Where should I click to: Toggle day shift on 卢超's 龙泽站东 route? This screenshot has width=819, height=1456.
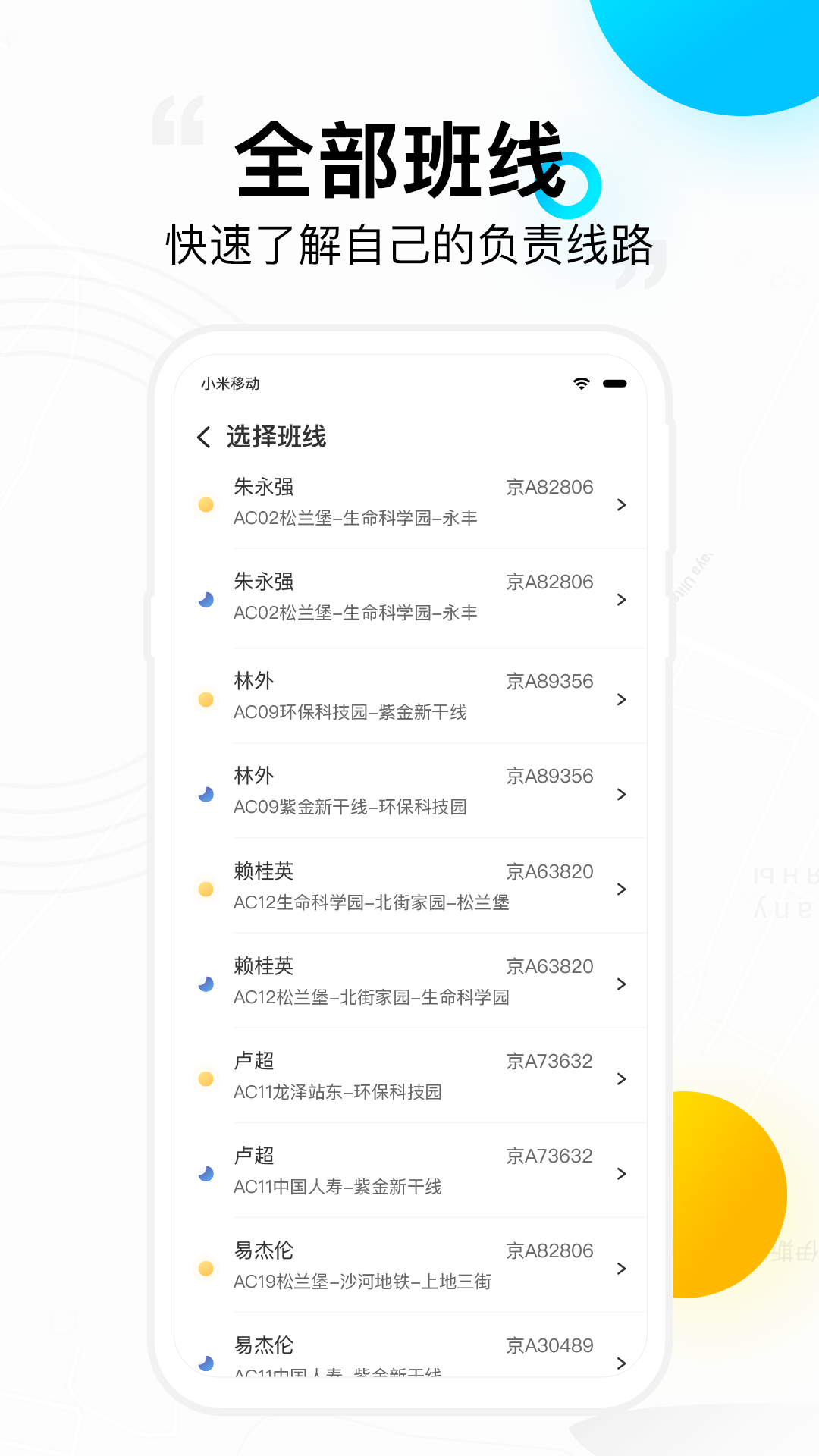(206, 1077)
